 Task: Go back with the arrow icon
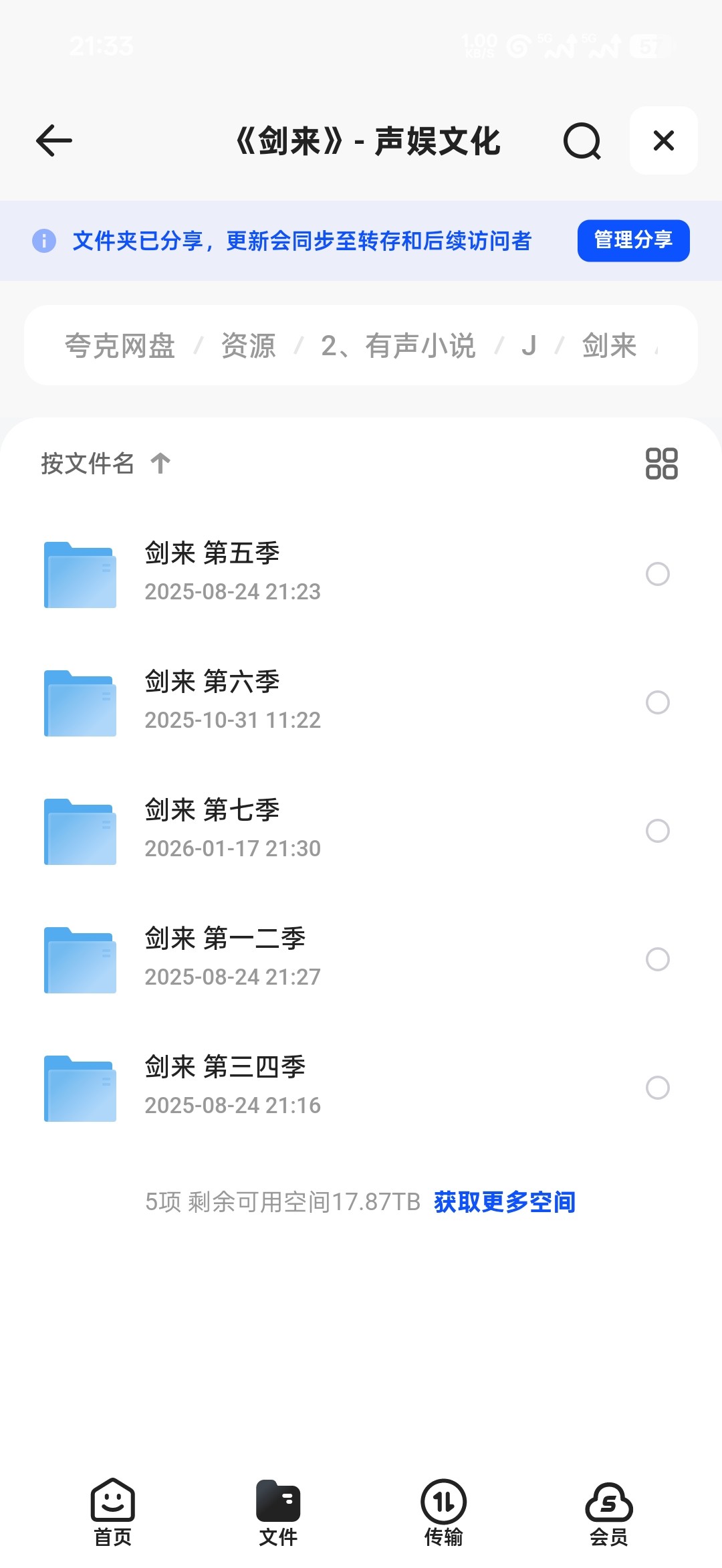54,140
